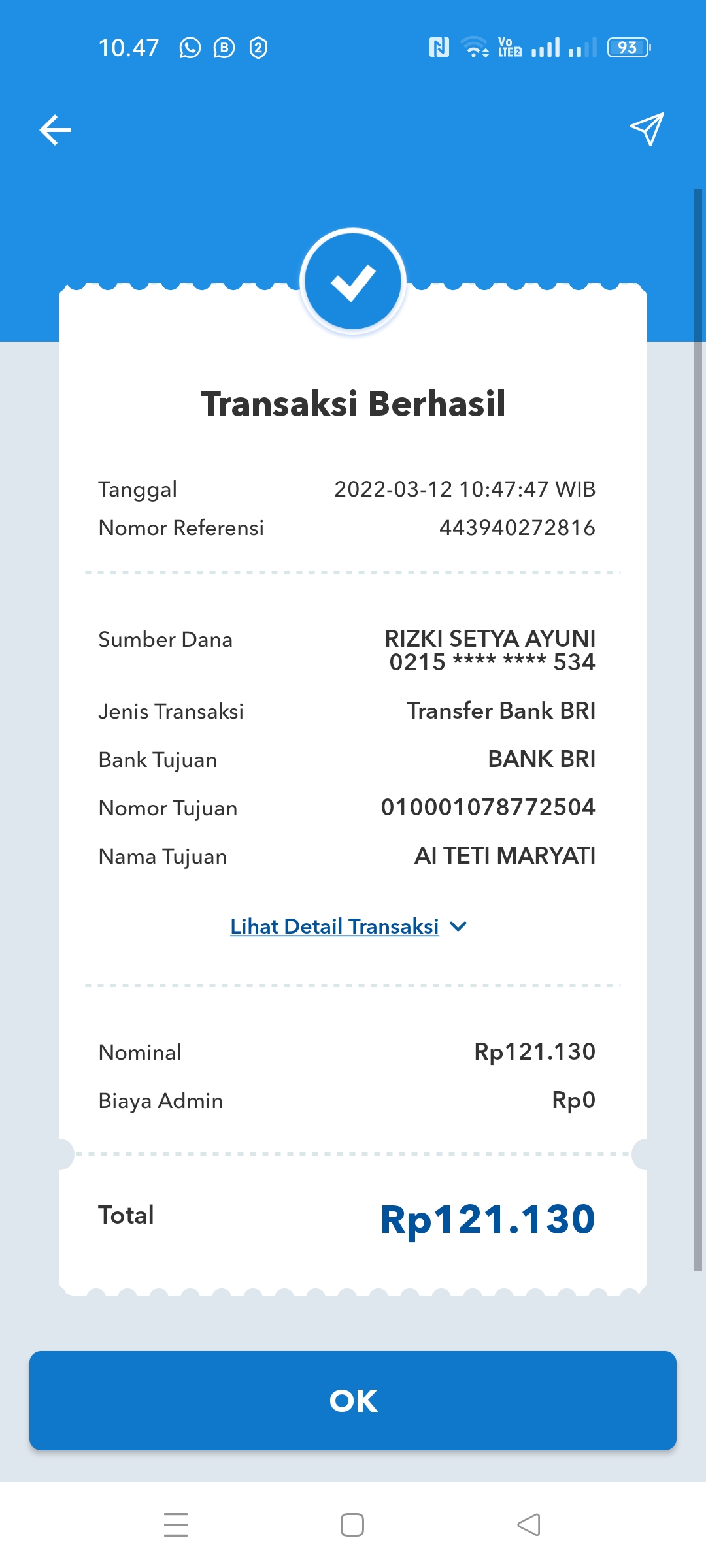Share the transaction receipt
Screen dimensions: 706x1568
click(647, 129)
